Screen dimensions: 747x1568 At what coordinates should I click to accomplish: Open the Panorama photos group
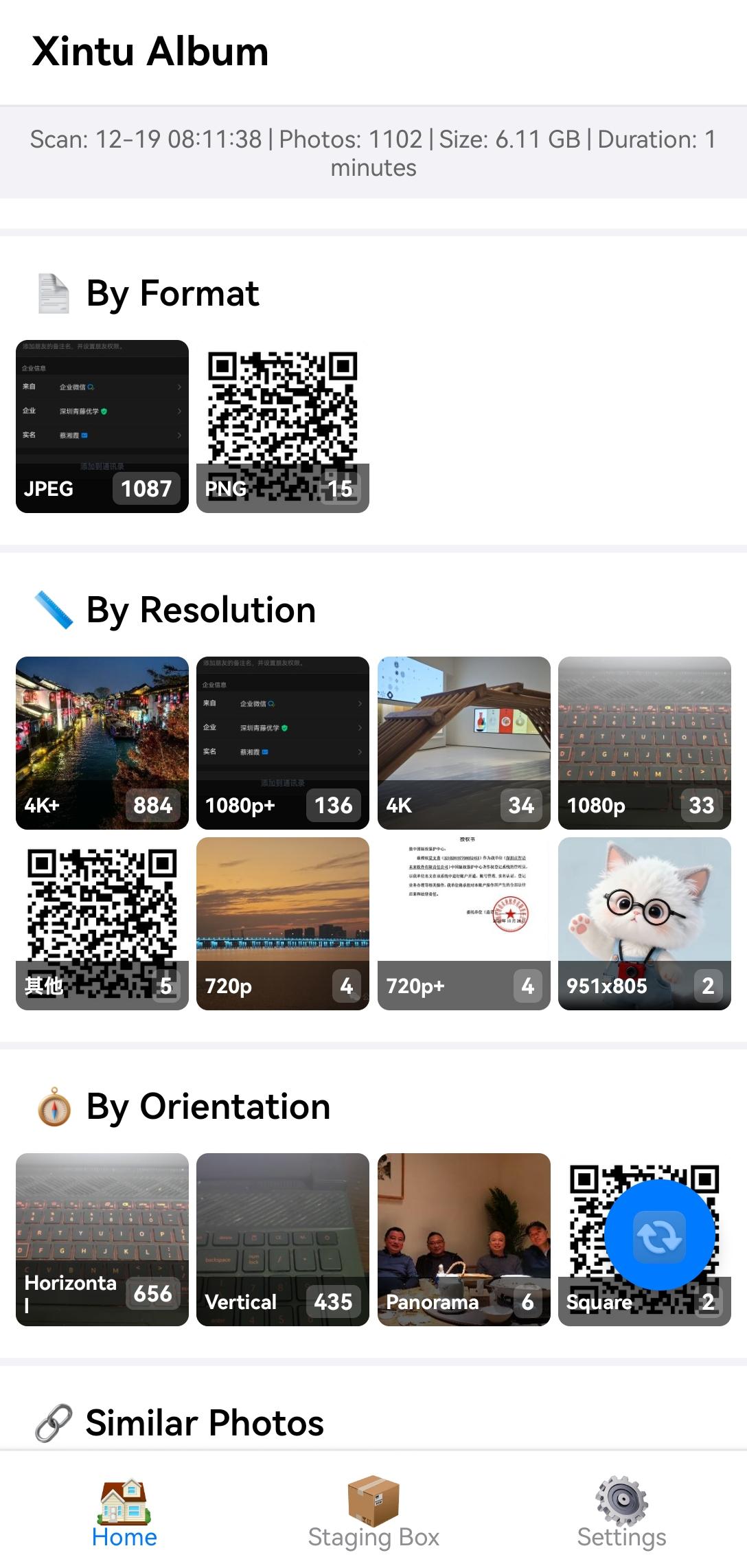tap(464, 1240)
